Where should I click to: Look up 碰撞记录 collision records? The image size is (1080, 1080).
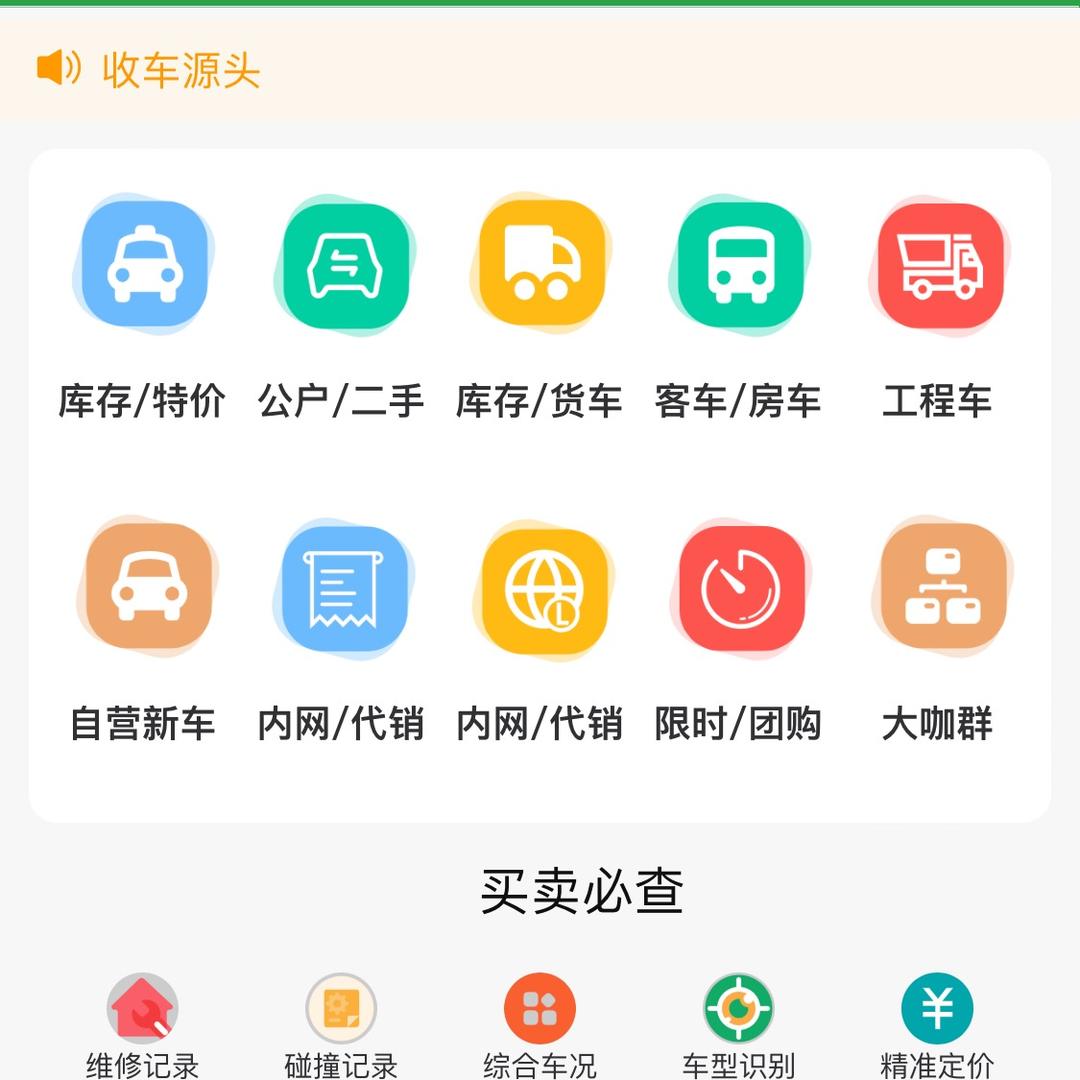tap(342, 1012)
